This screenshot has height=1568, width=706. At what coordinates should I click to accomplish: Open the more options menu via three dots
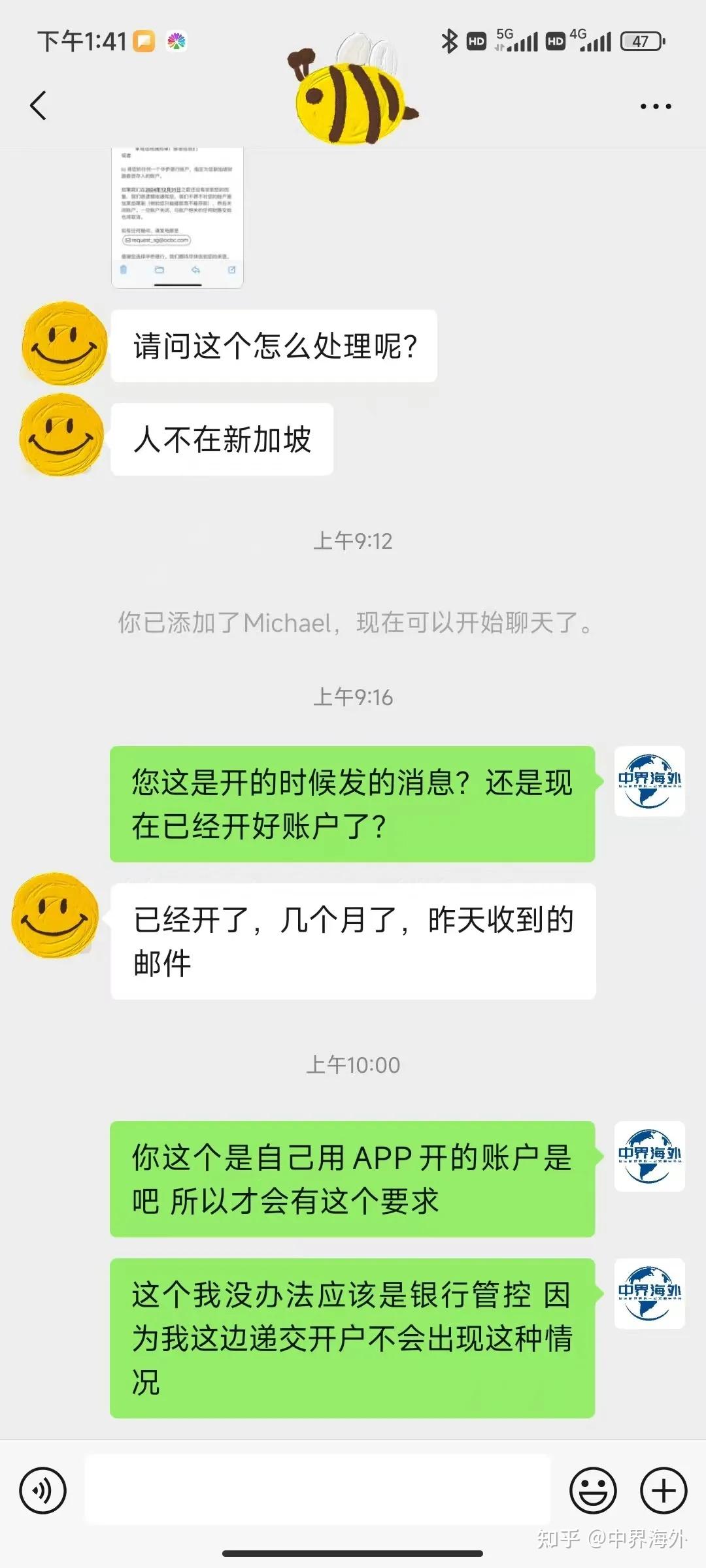click(x=654, y=105)
